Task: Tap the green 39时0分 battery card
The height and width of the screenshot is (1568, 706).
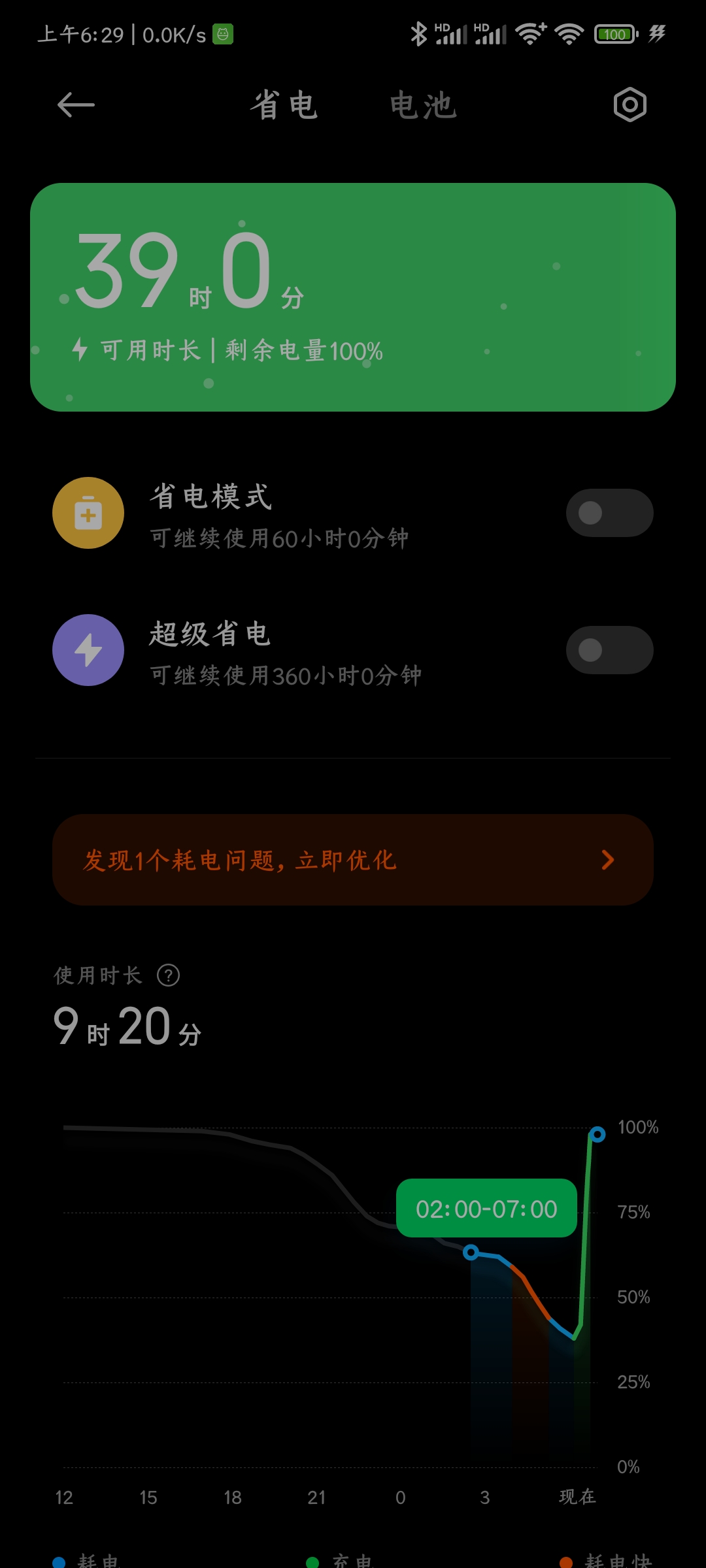Action: pyautogui.click(x=353, y=297)
